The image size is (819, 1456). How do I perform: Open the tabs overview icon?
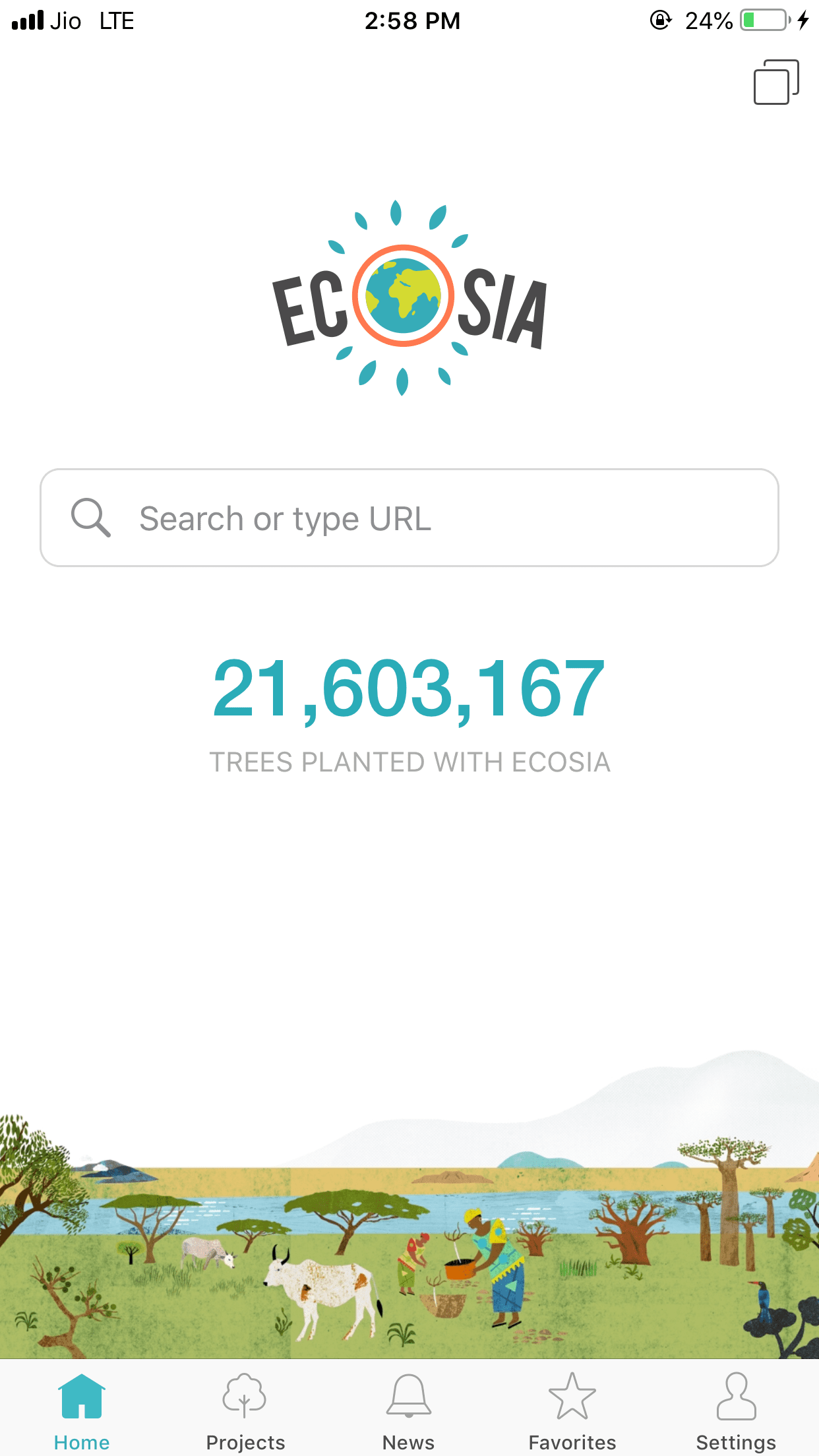click(776, 82)
